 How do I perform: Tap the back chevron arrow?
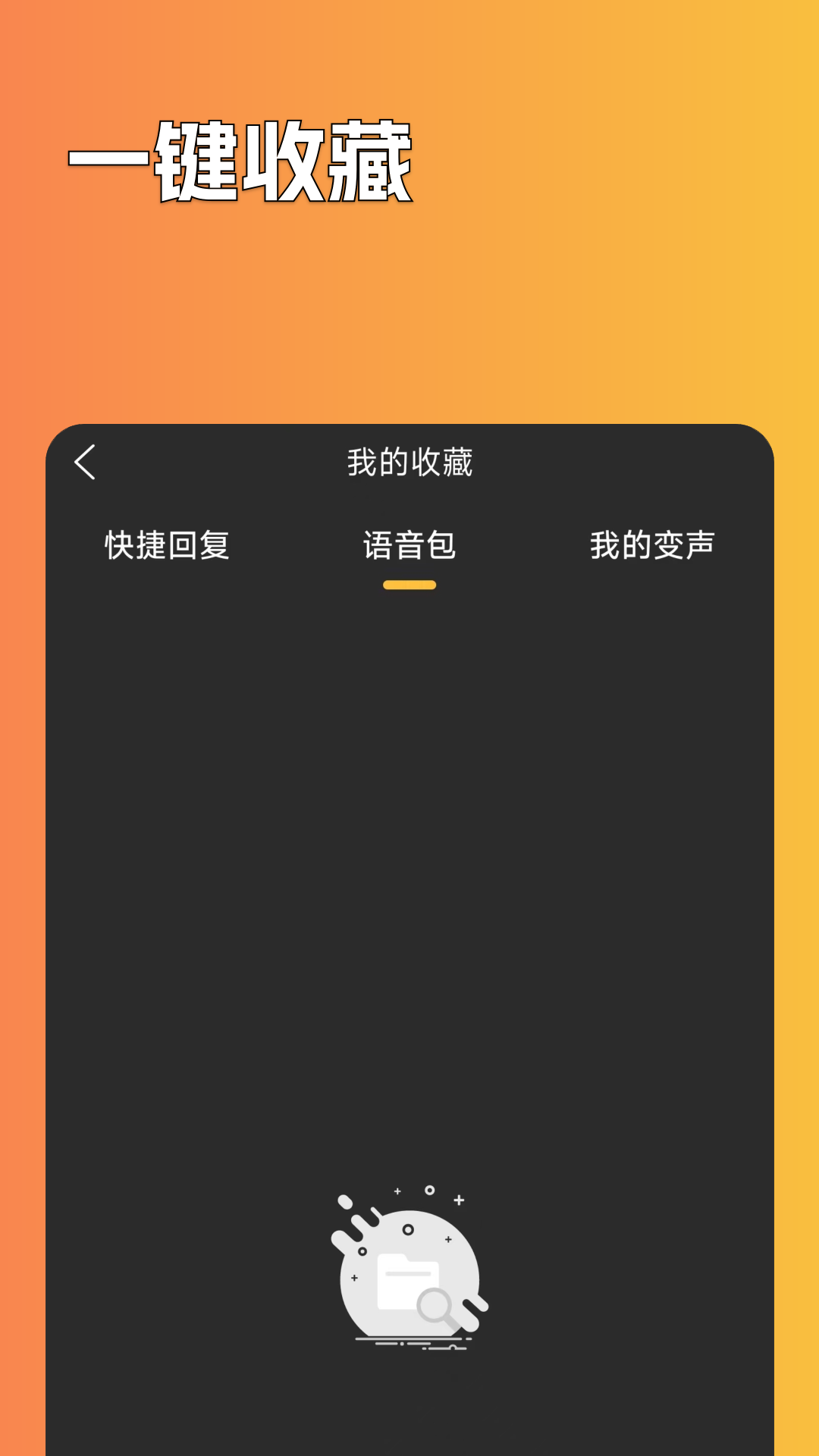click(85, 463)
